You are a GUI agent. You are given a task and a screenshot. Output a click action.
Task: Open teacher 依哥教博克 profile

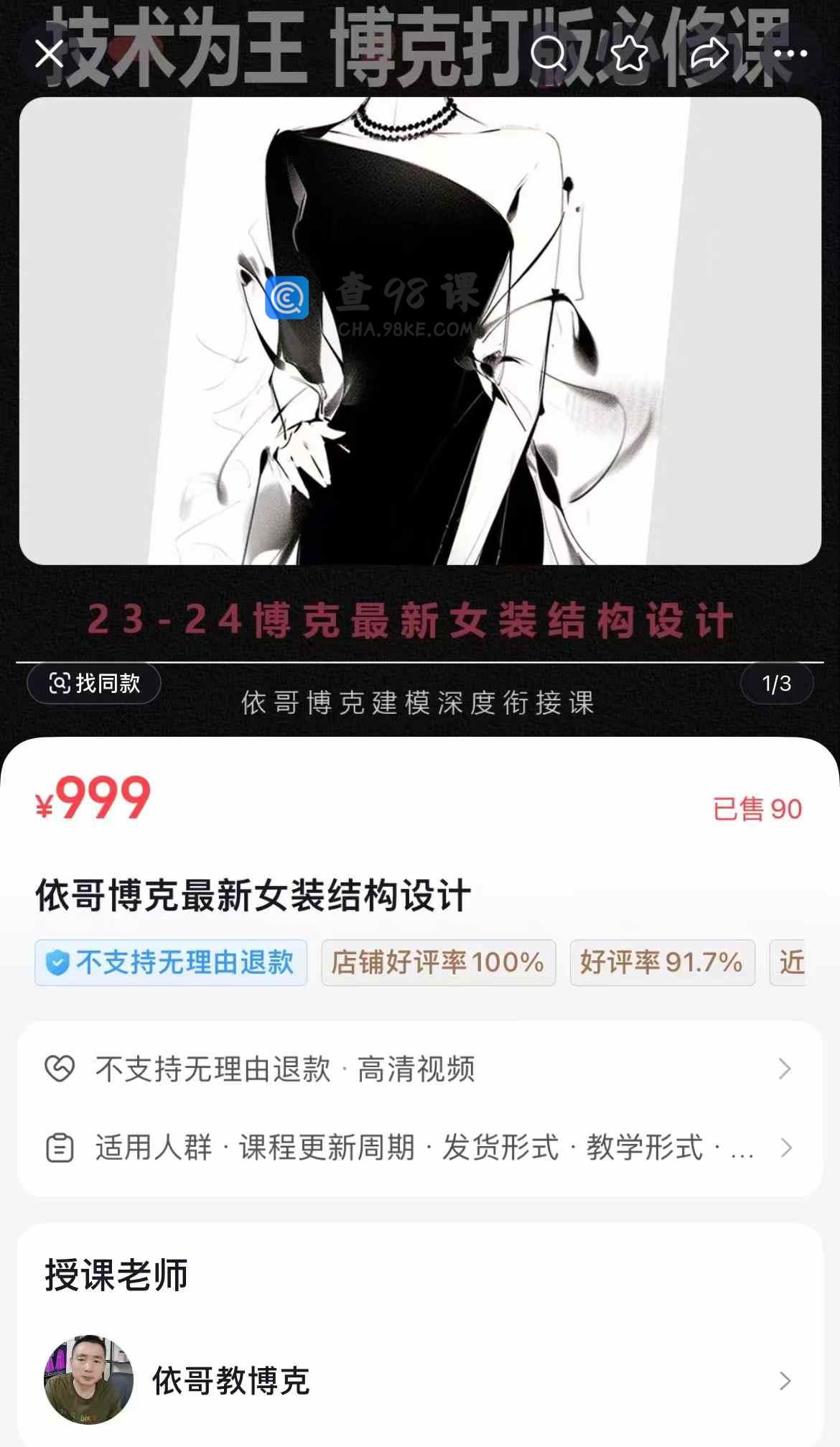[x=420, y=1380]
